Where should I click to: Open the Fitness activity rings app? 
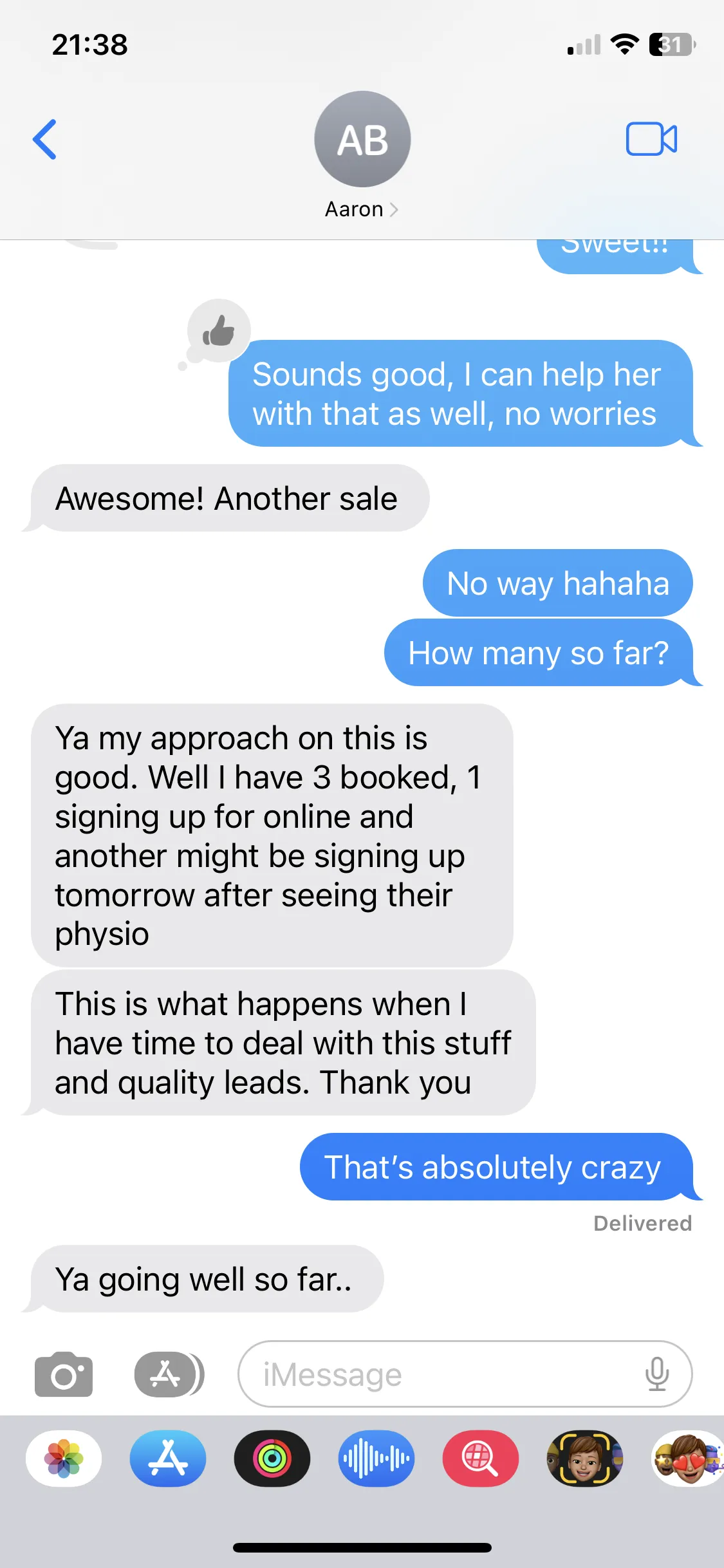(272, 1459)
